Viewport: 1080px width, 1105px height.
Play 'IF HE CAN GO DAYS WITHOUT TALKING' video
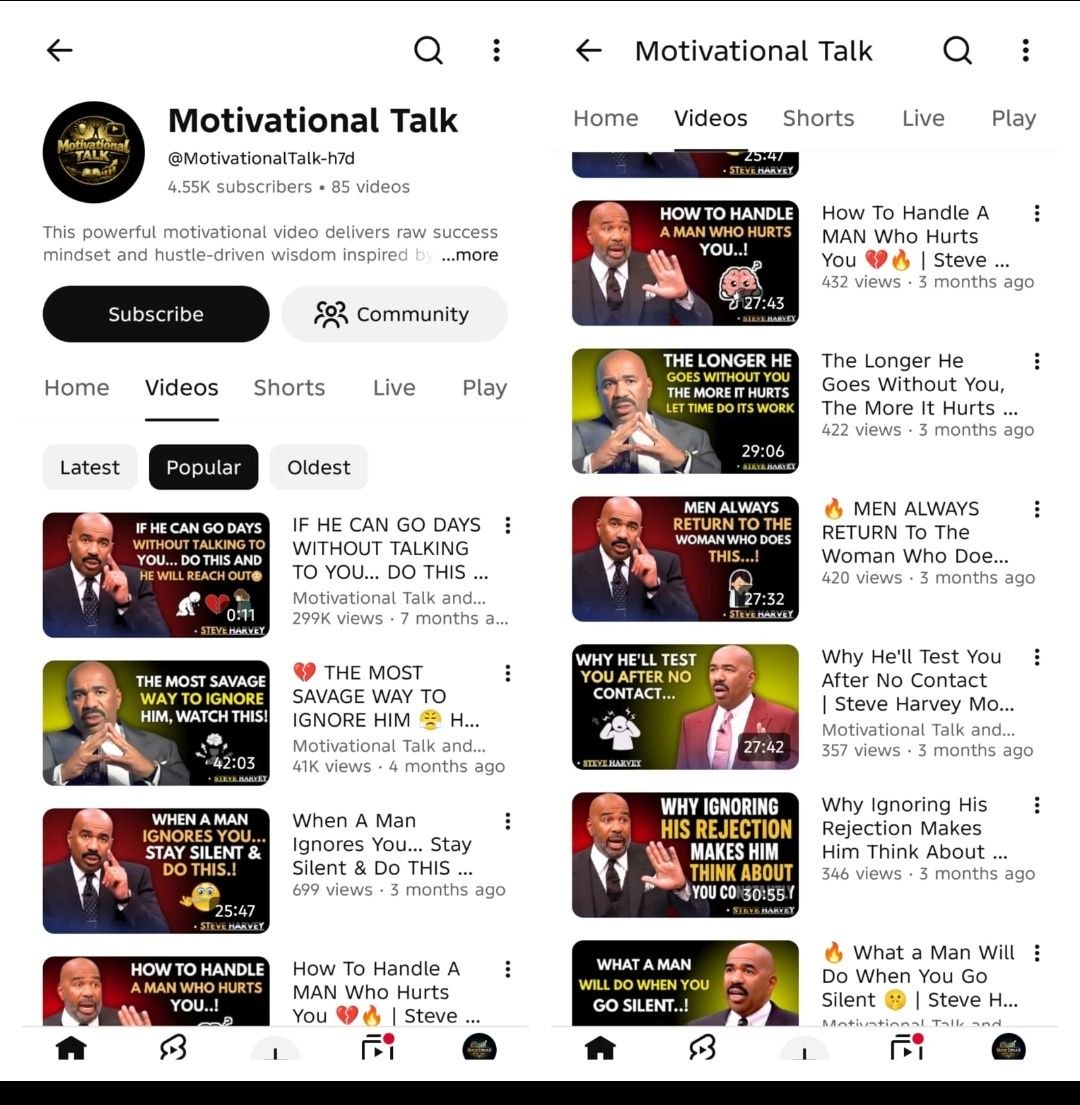[156, 575]
